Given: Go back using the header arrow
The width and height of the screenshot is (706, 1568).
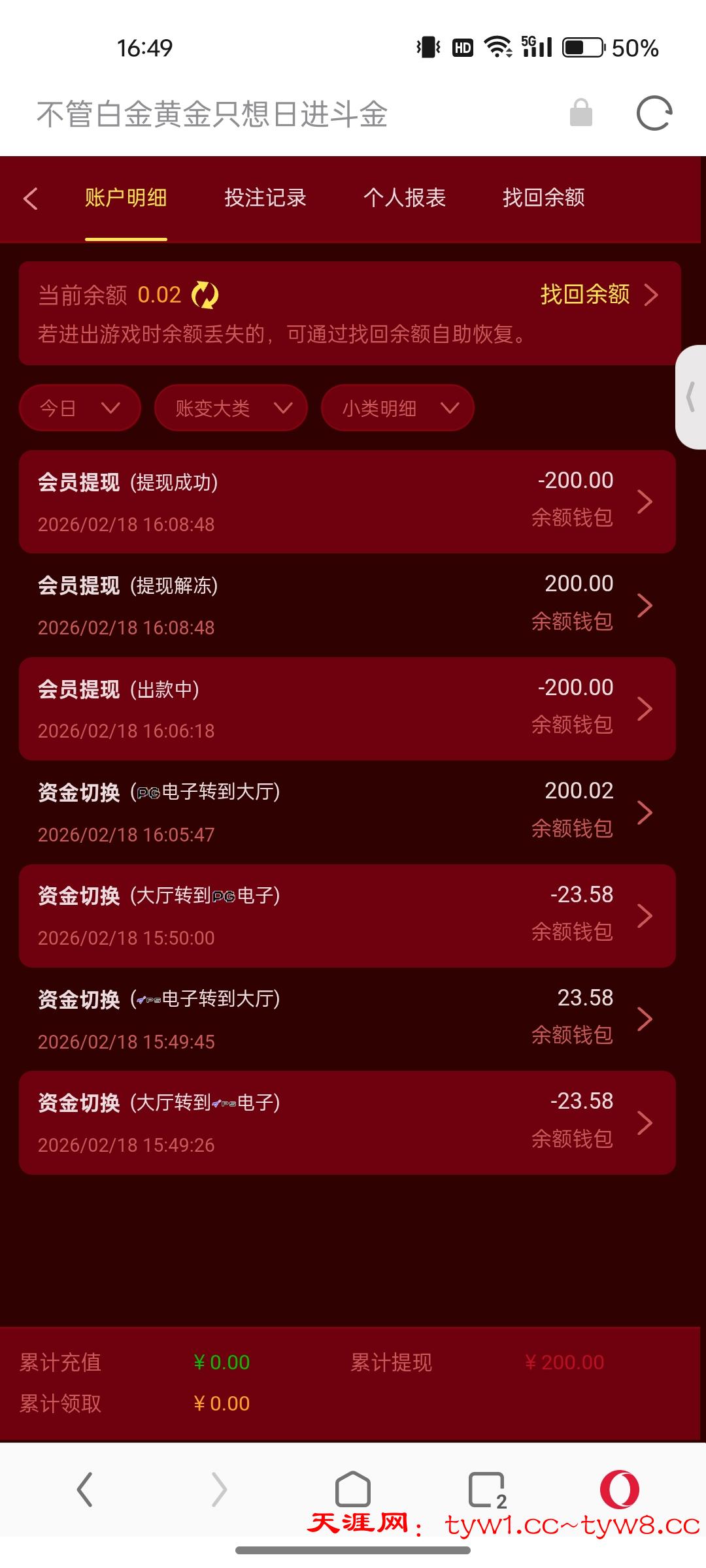Looking at the screenshot, I should [31, 198].
